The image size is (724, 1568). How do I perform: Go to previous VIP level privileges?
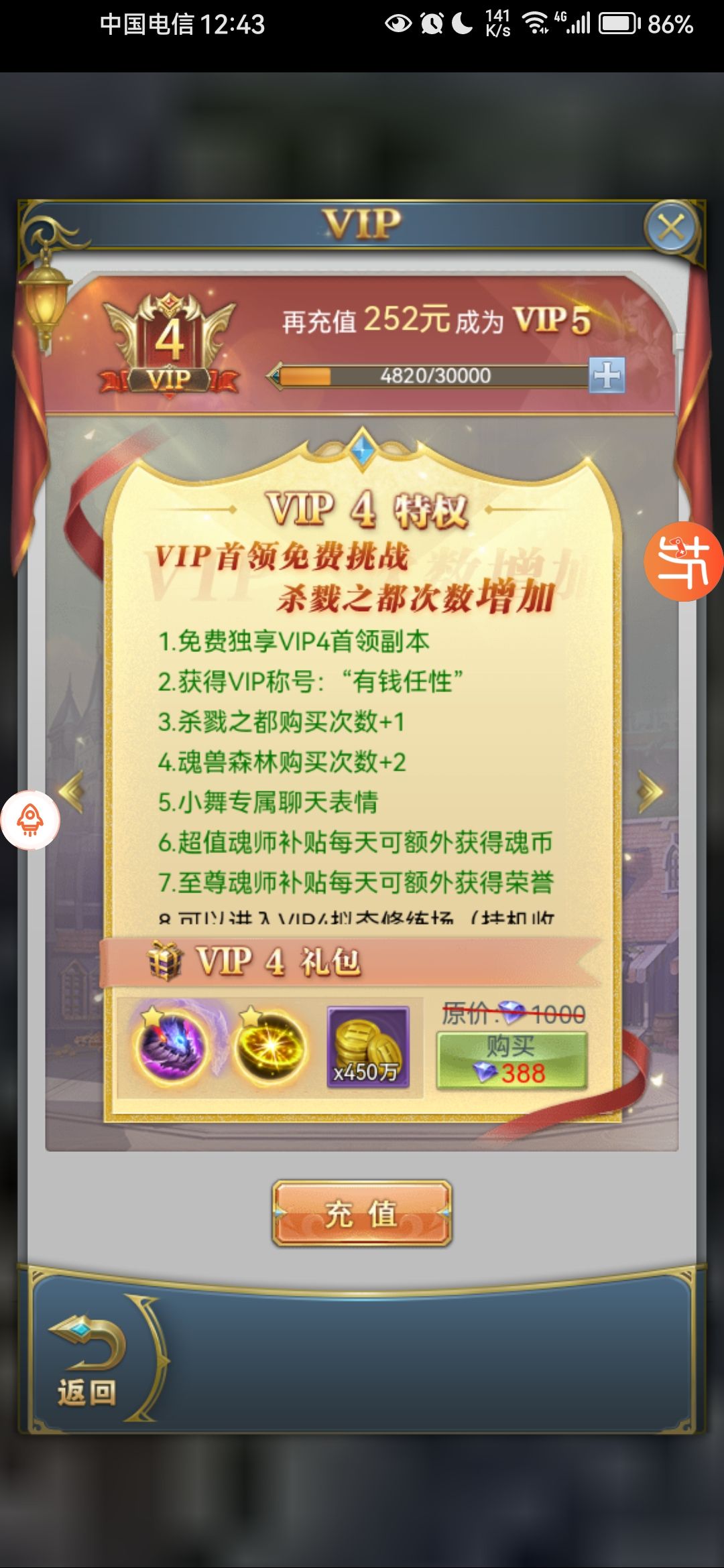[x=71, y=792]
